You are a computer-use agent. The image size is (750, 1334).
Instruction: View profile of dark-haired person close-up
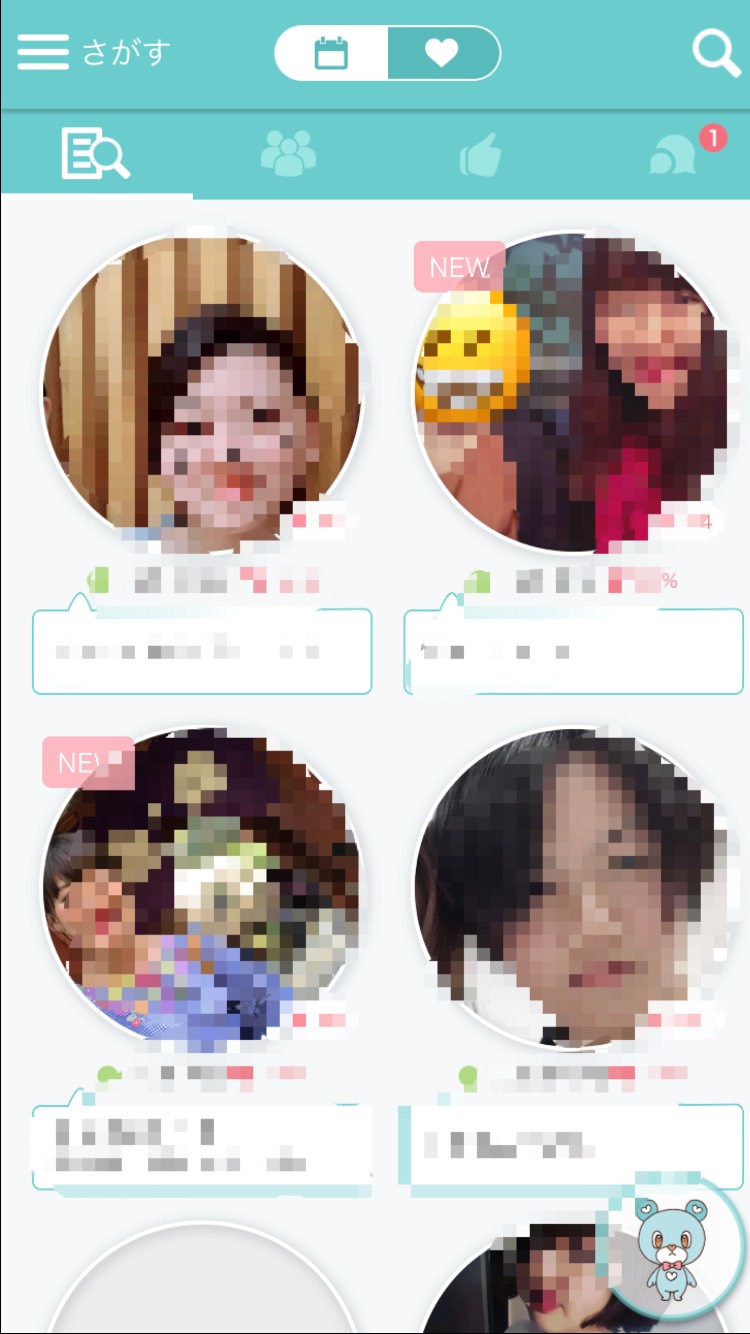[573, 888]
